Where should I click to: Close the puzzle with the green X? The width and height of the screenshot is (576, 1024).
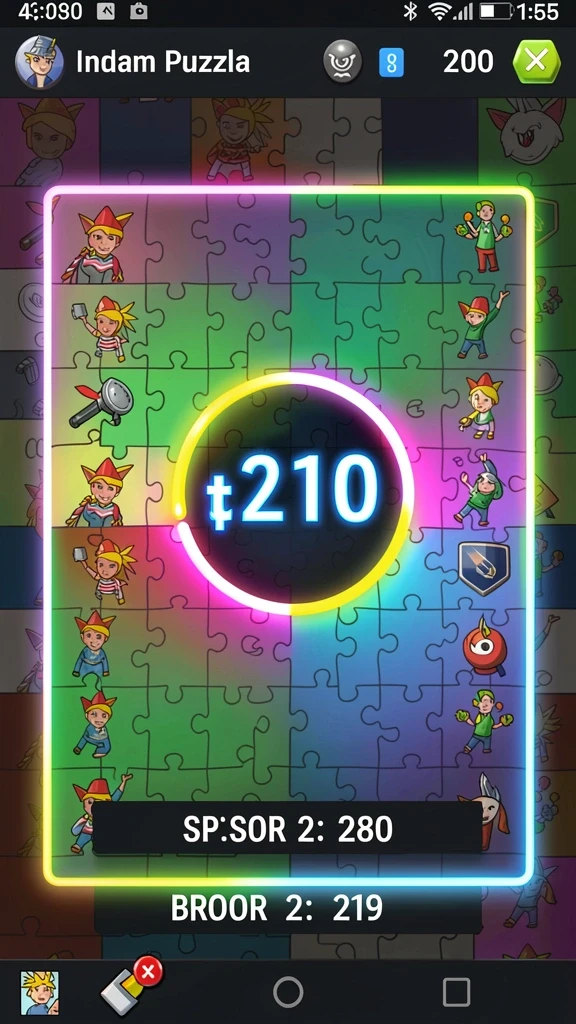[536, 62]
